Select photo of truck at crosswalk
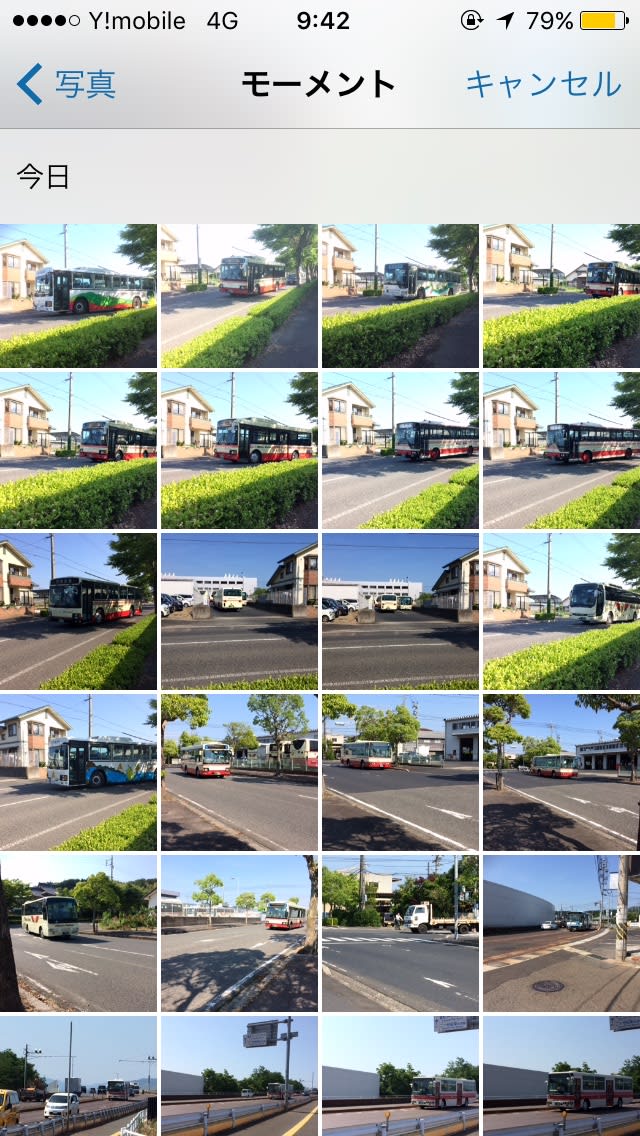This screenshot has height=1136, width=640. [400, 932]
